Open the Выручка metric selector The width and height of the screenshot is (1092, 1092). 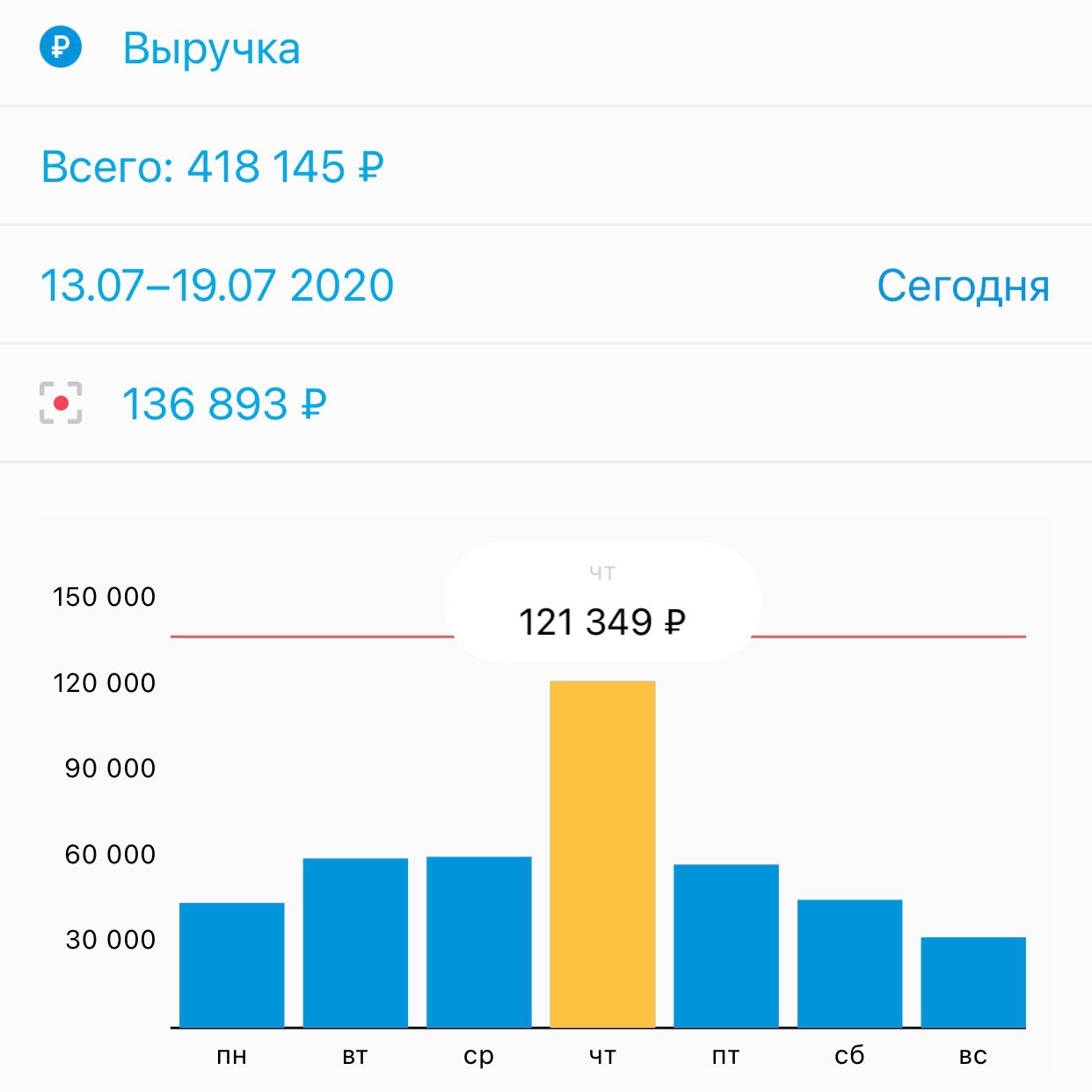point(211,49)
